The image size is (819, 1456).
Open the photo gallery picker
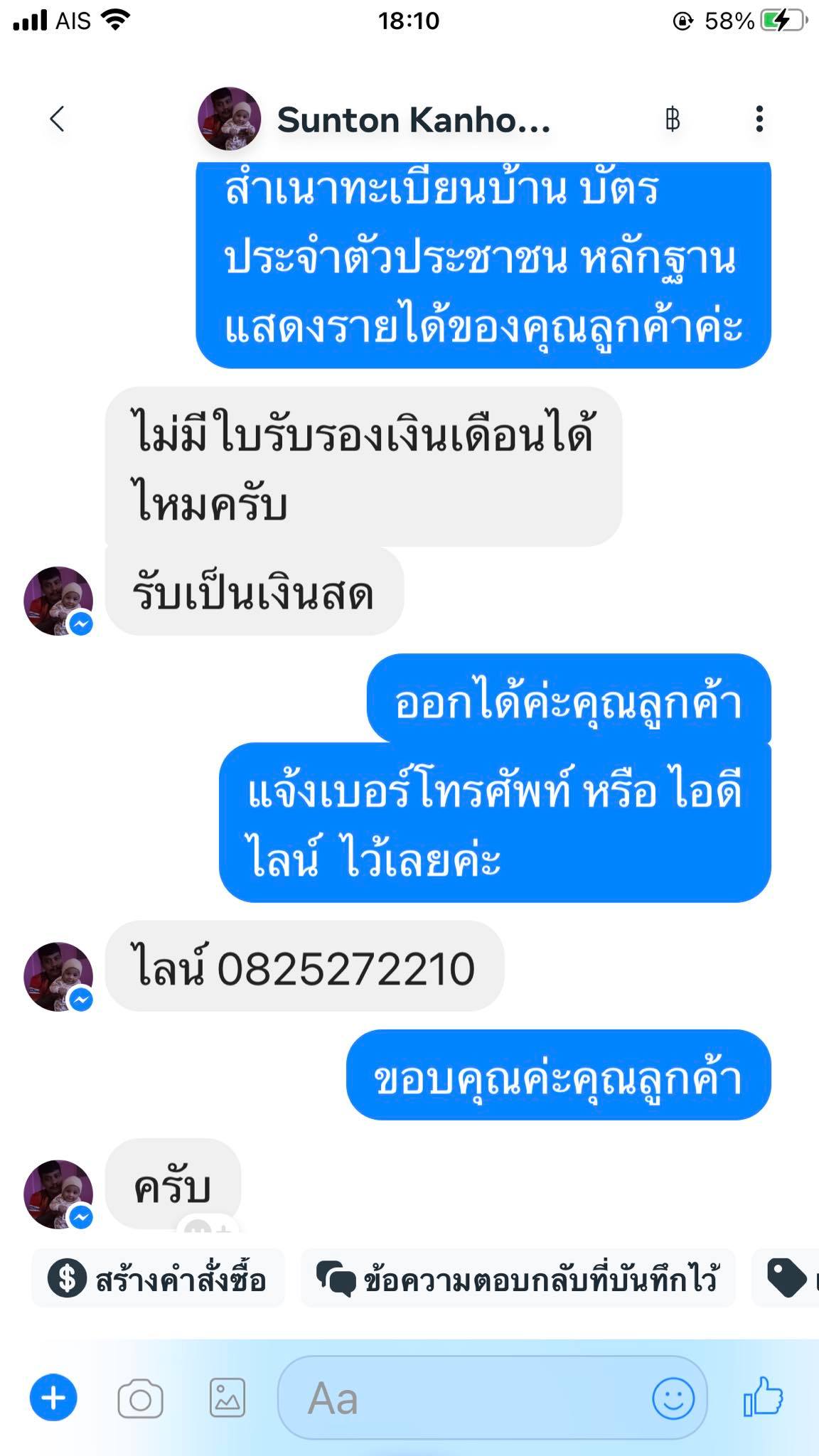[x=227, y=1398]
